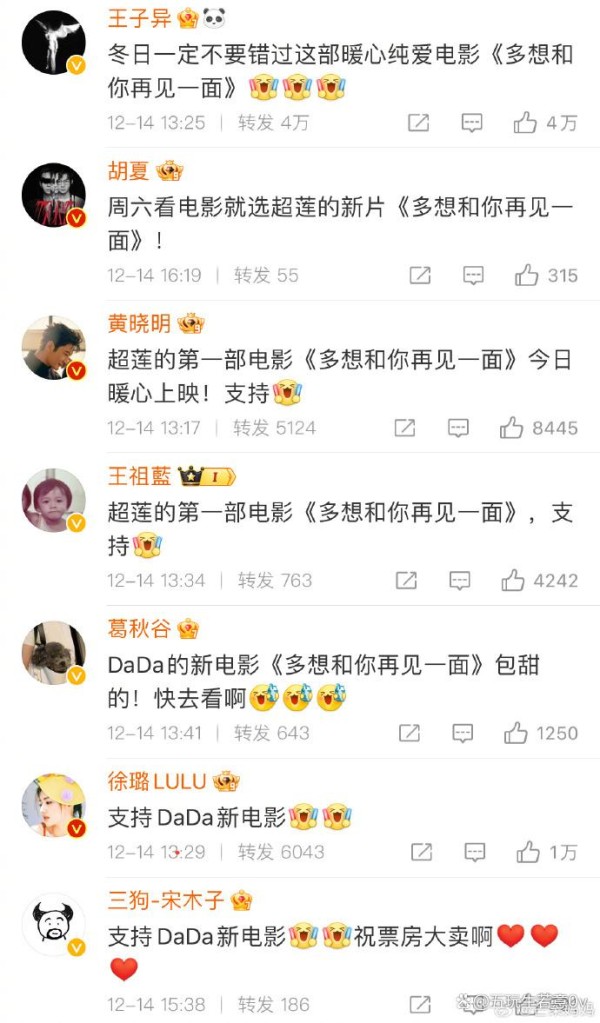Open comments on 王子异's post

pyautogui.click(x=472, y=123)
